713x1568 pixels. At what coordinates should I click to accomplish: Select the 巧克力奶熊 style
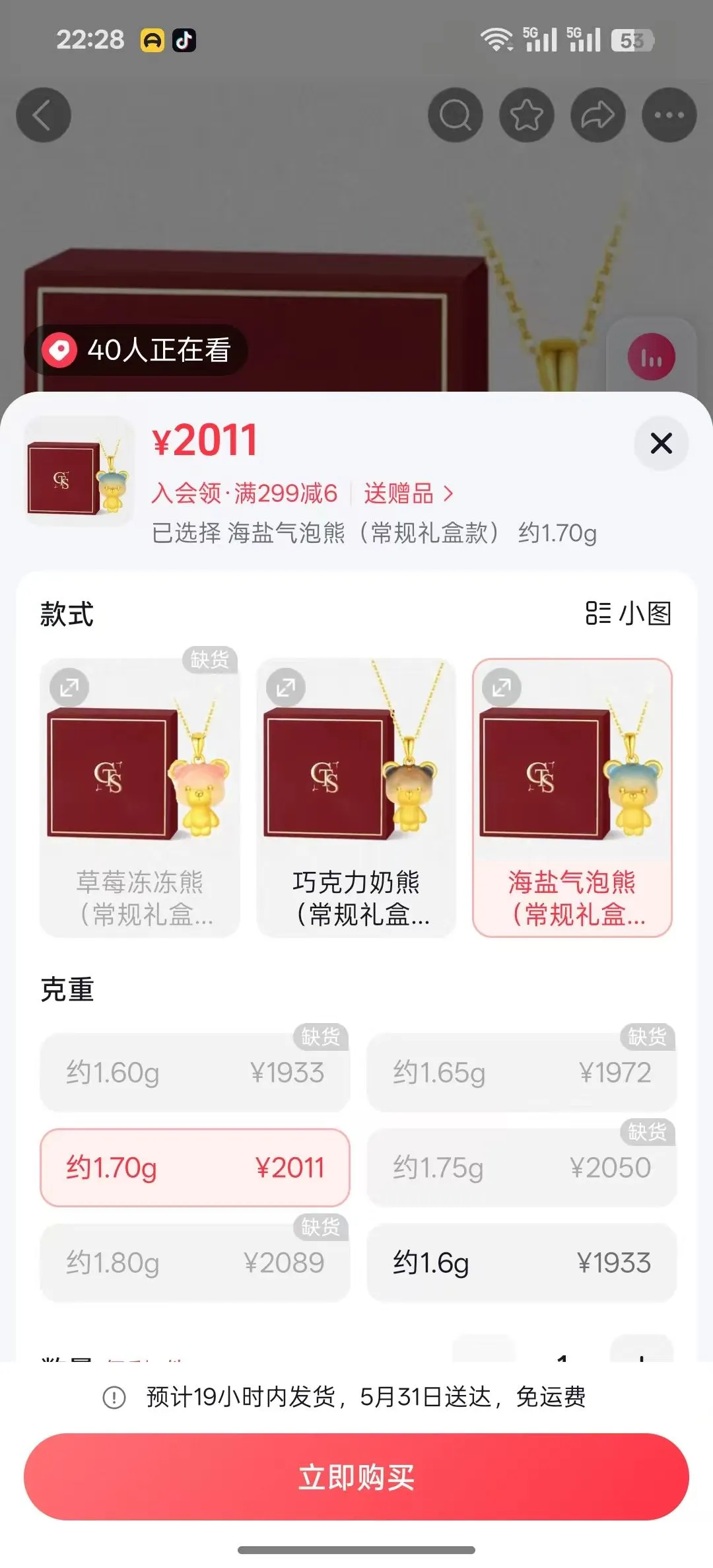click(x=356, y=797)
